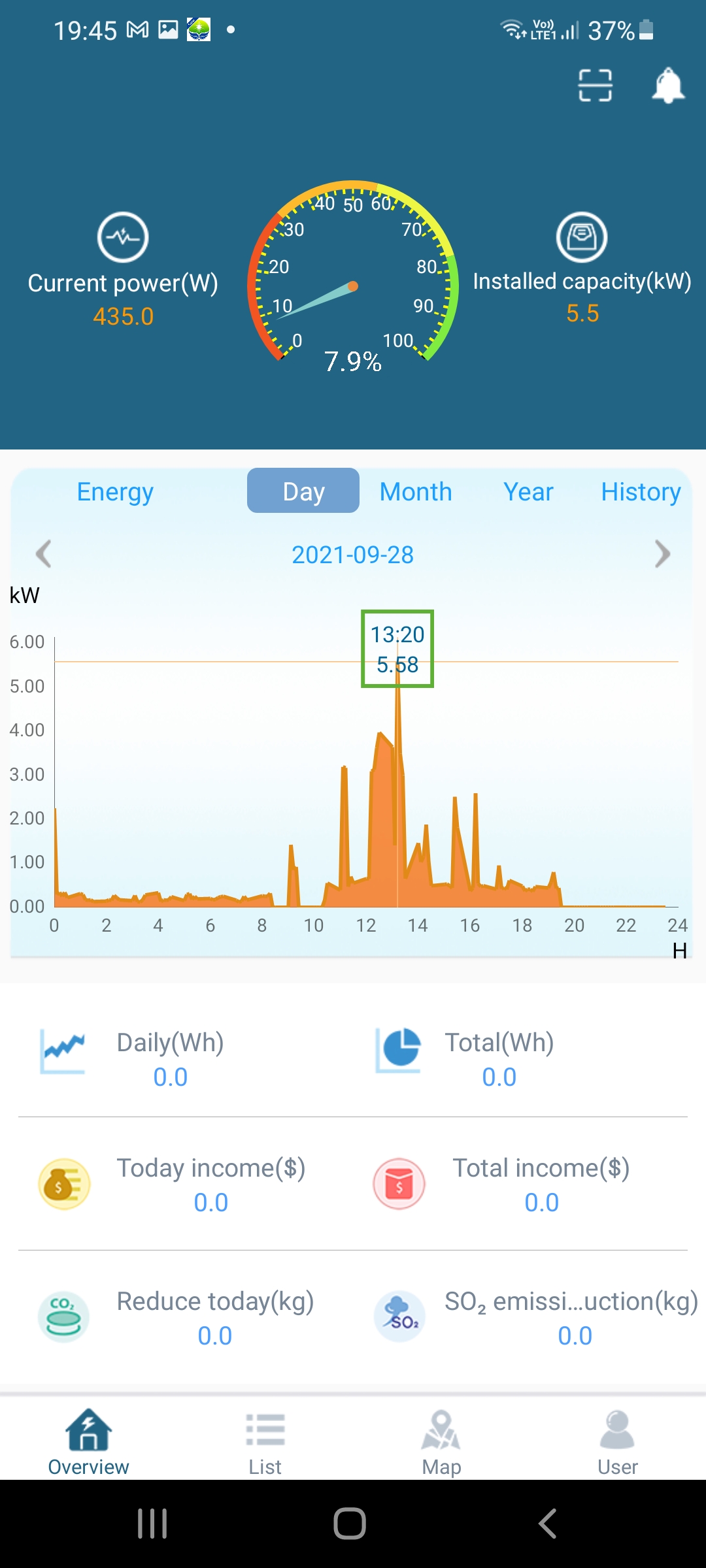Tap the system home button
This screenshot has width=706, height=1568.
[350, 1524]
